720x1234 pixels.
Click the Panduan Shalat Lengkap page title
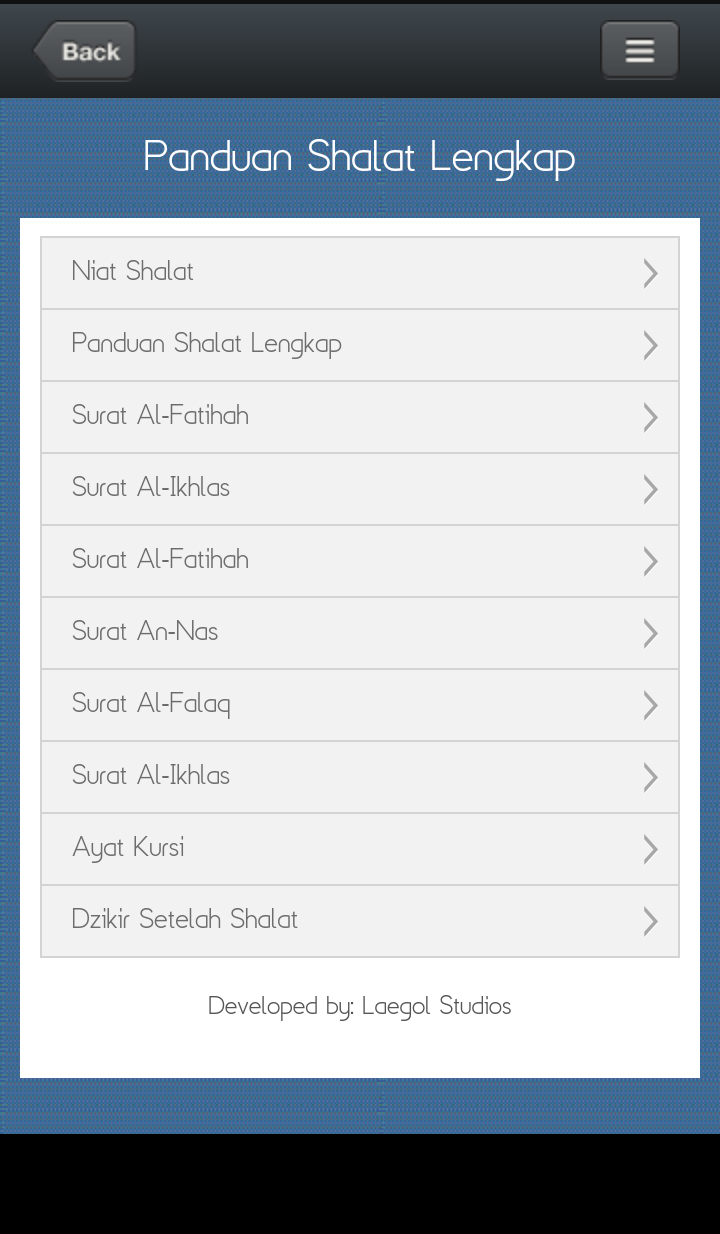pos(360,156)
